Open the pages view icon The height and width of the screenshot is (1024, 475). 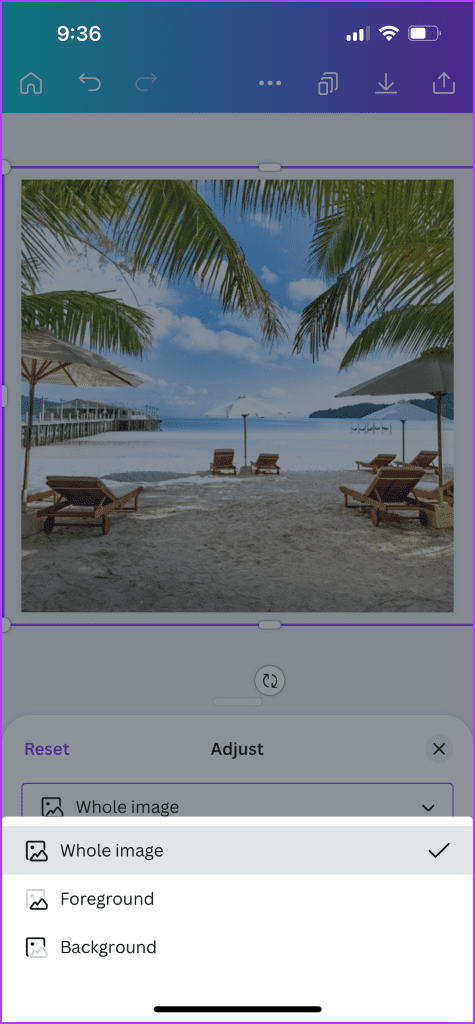(x=328, y=83)
